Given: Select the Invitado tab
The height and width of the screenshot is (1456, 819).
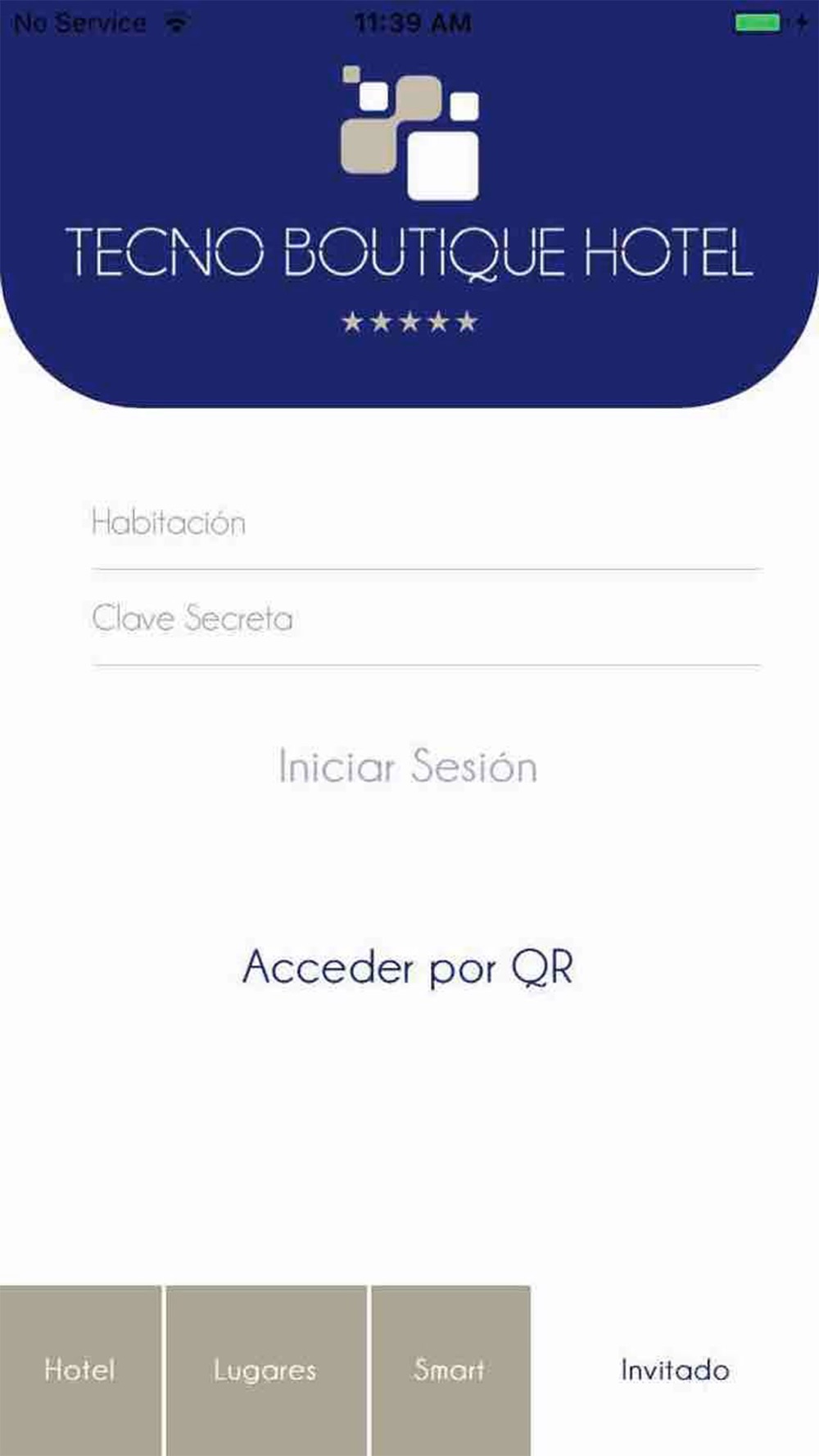Looking at the screenshot, I should coord(676,1370).
